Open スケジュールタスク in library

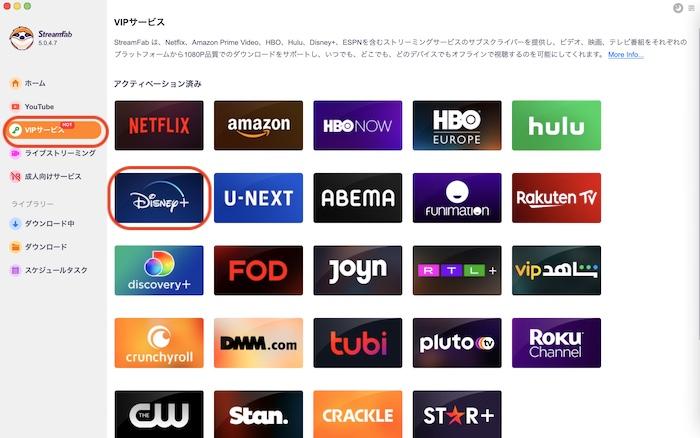point(55,270)
